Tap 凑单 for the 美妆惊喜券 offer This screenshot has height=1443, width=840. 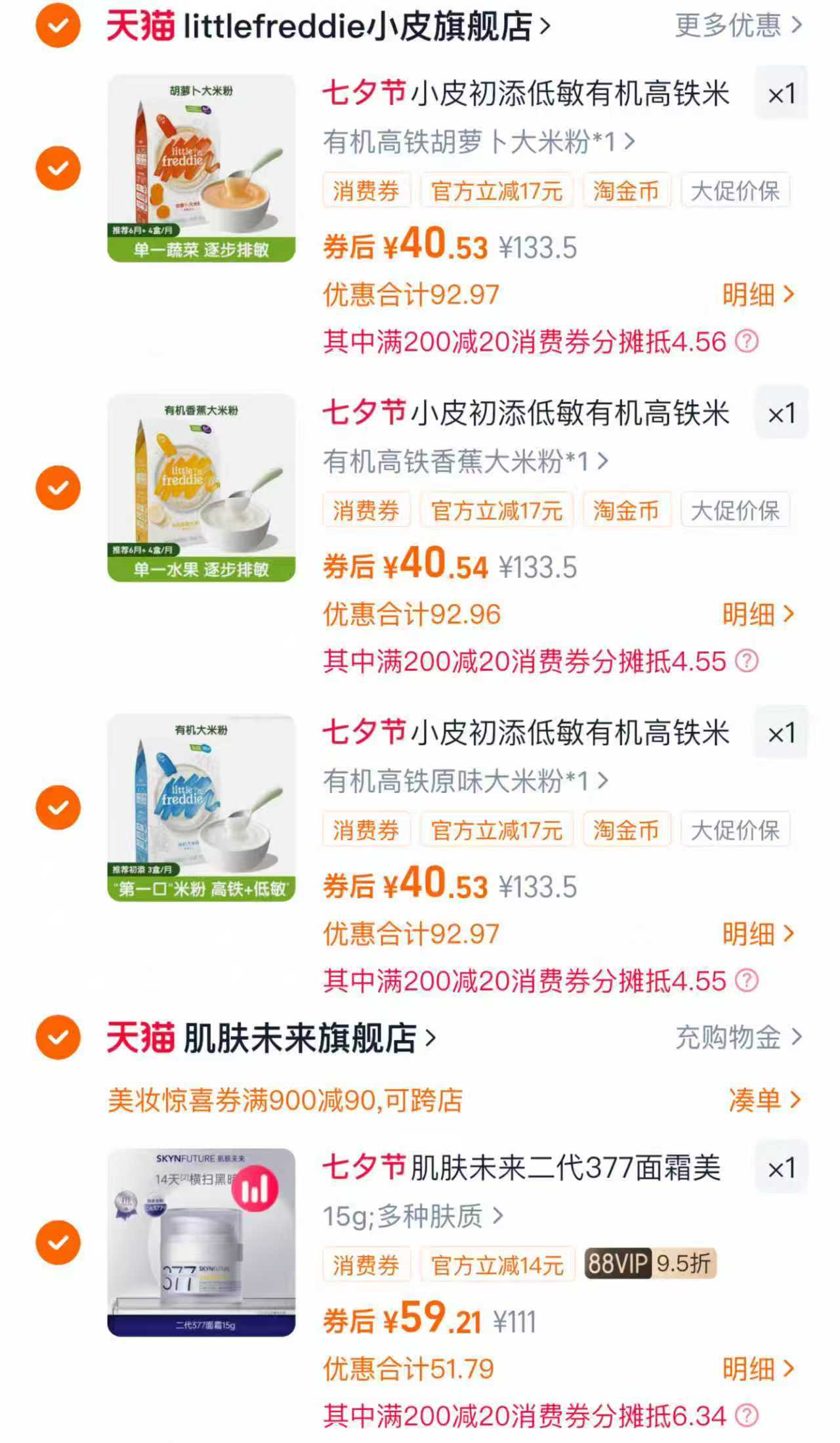click(765, 1100)
